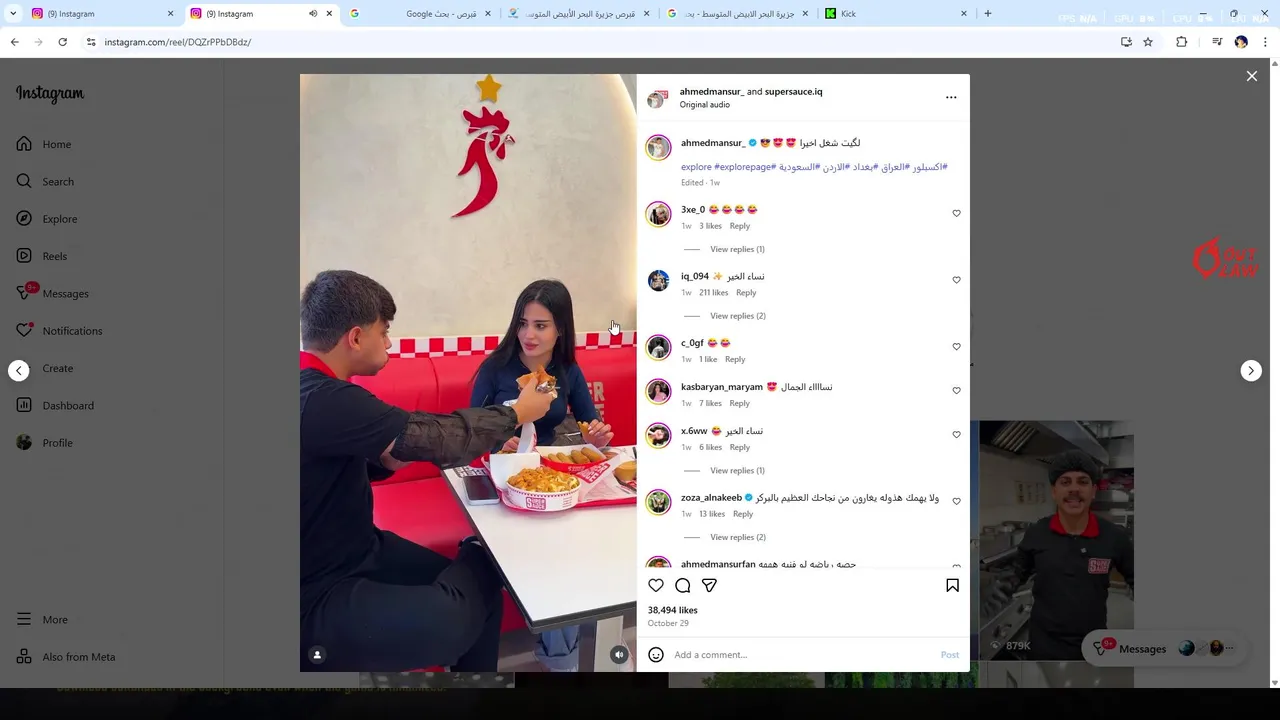Open Messages in the sidebar
Screen dimensions: 1280x720
coord(65,294)
